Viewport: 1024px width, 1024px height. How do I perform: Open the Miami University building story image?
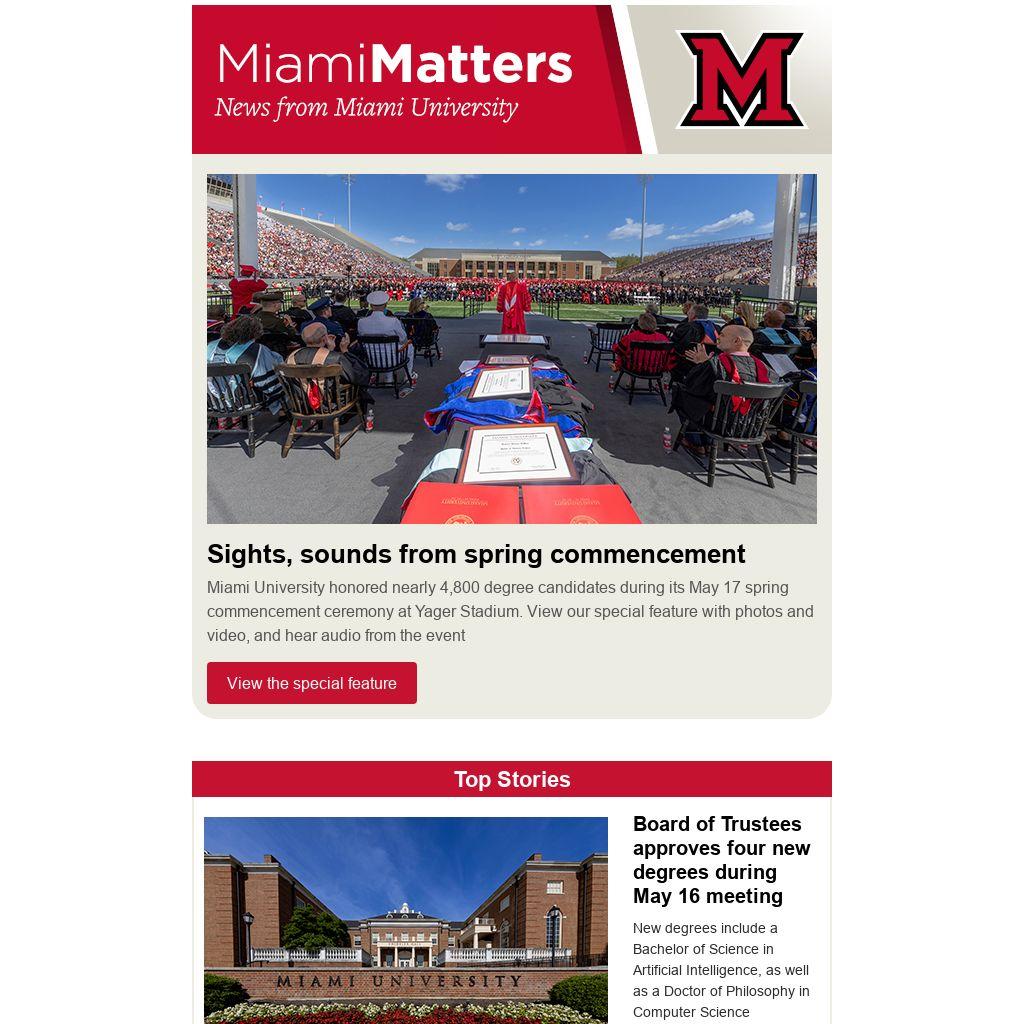[405, 919]
